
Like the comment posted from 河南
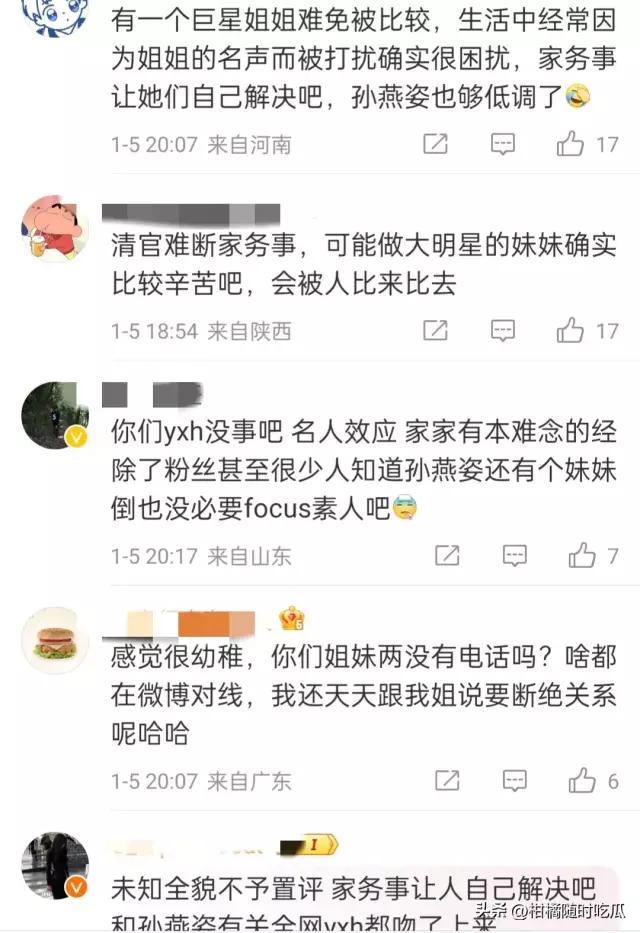pyautogui.click(x=571, y=145)
